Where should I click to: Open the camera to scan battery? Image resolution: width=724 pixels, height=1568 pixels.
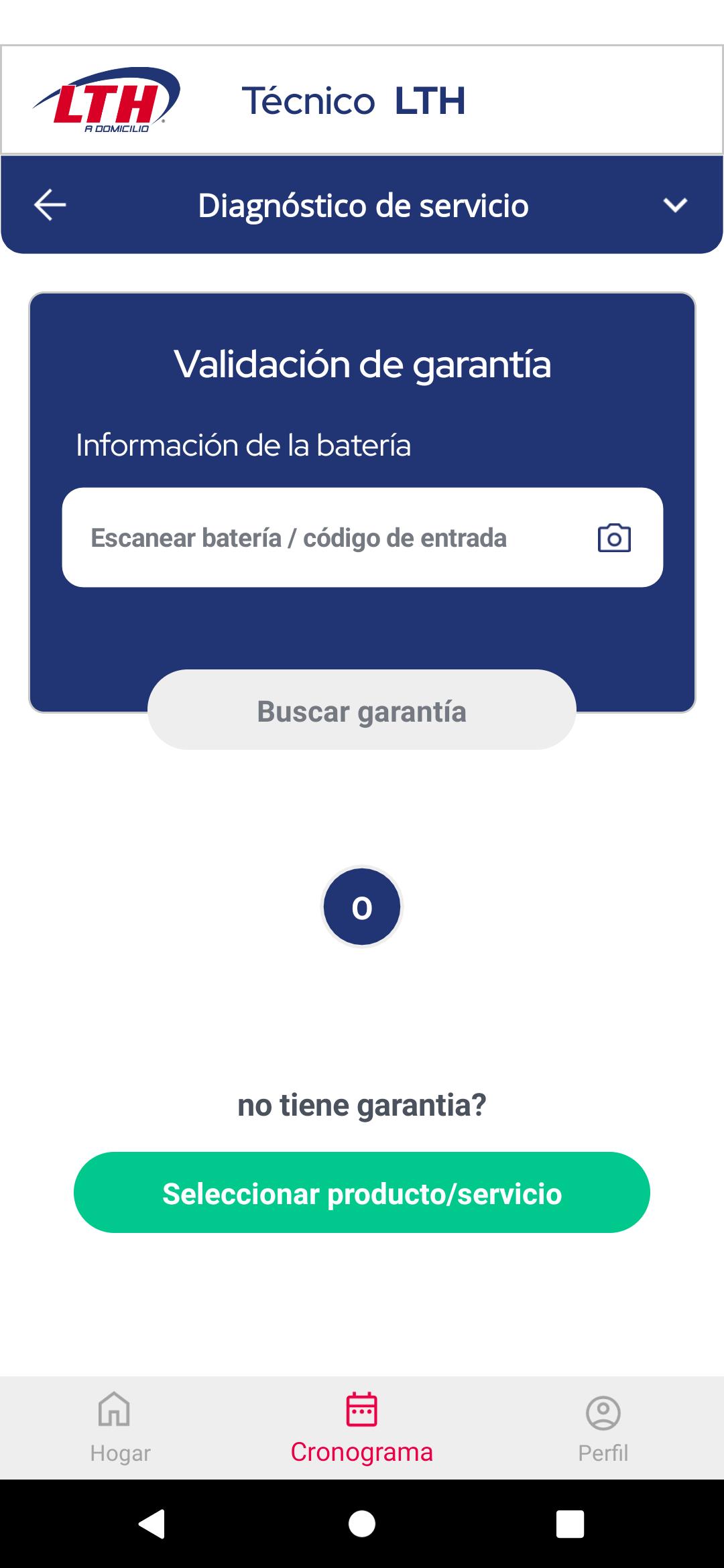(614, 538)
